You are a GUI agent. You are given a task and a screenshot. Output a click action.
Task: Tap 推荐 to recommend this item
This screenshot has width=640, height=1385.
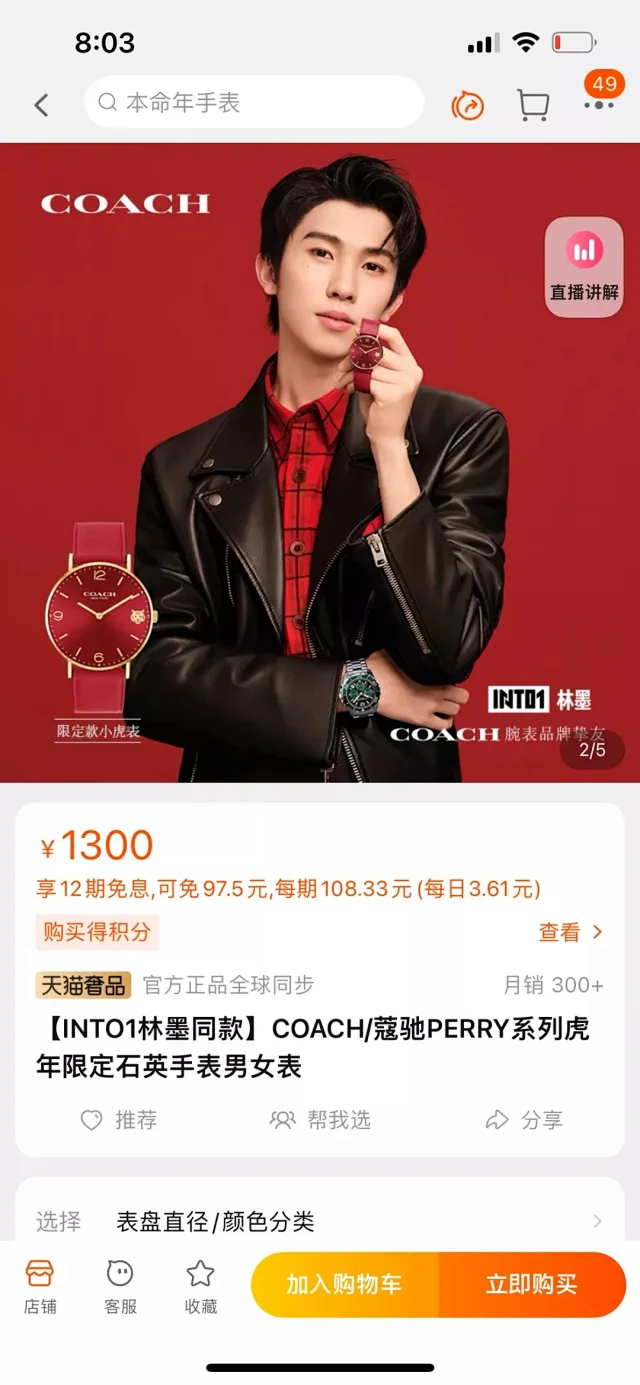click(x=119, y=1120)
